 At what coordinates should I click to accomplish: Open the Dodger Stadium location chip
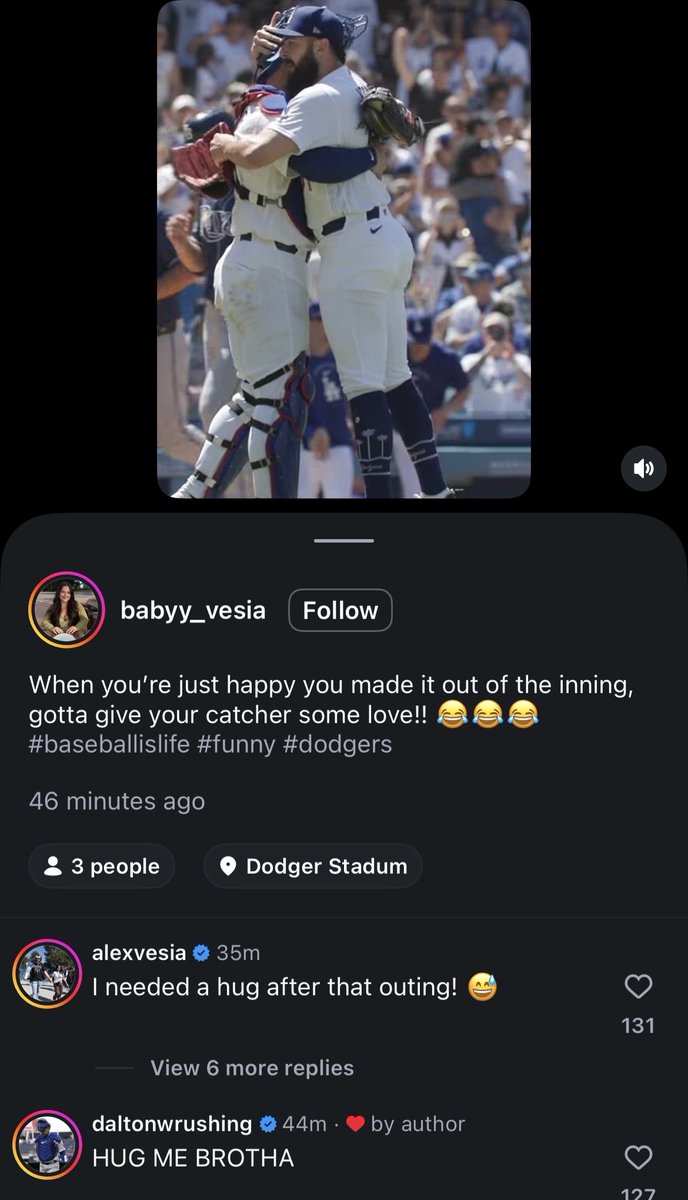pos(313,866)
